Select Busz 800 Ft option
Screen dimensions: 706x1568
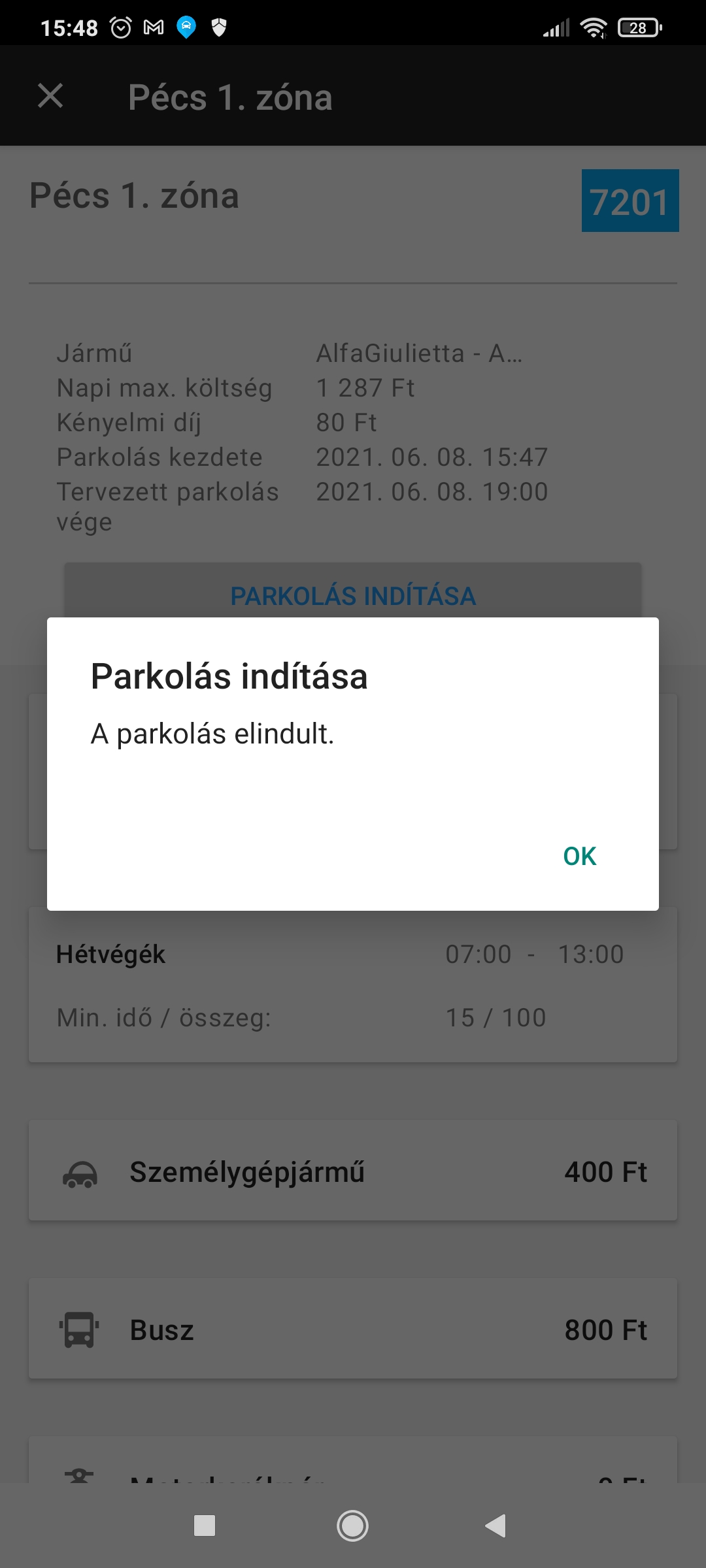click(x=353, y=1330)
